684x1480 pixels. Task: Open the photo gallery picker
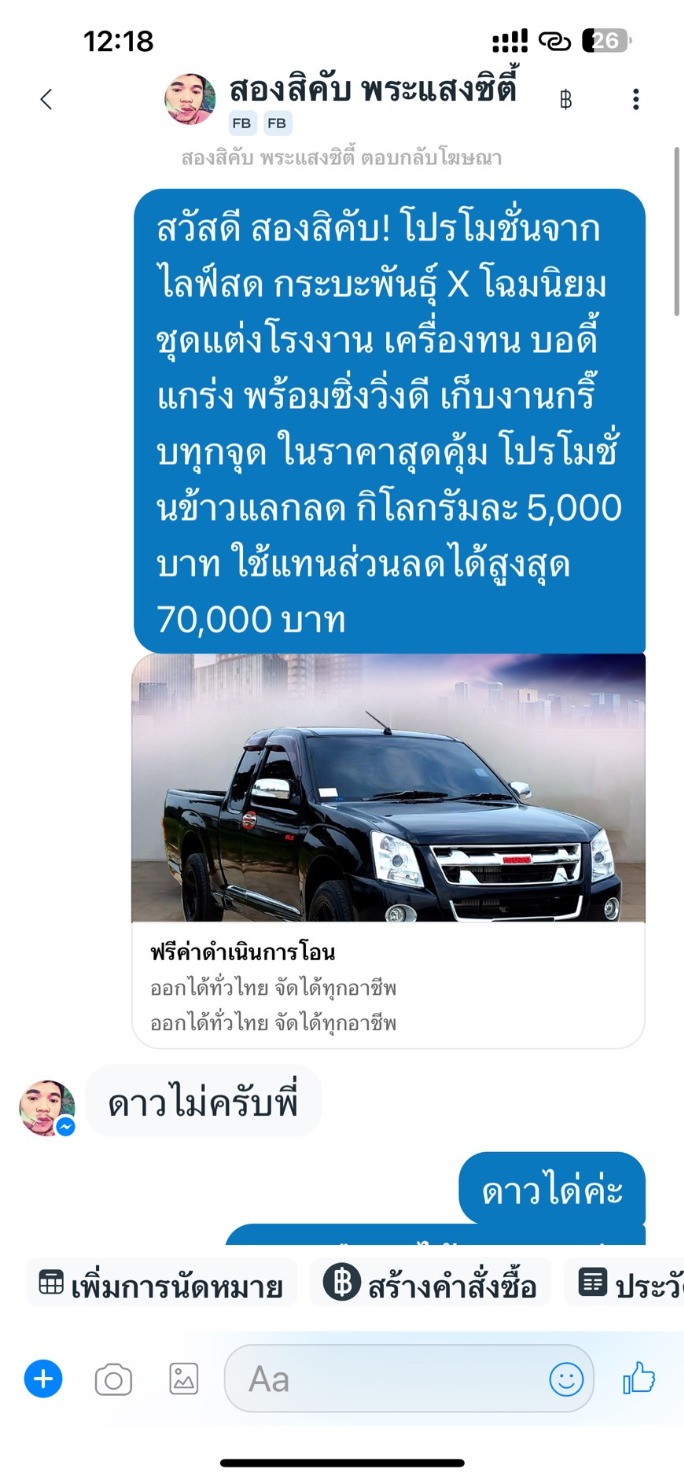click(x=184, y=1380)
